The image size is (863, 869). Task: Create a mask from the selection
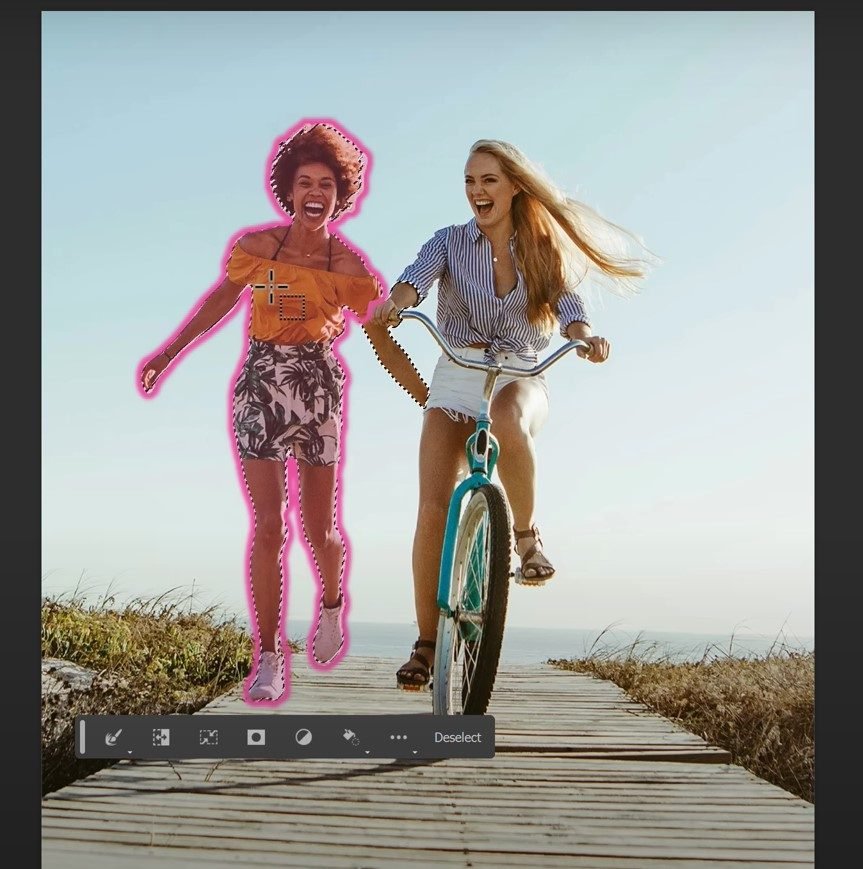(256, 737)
